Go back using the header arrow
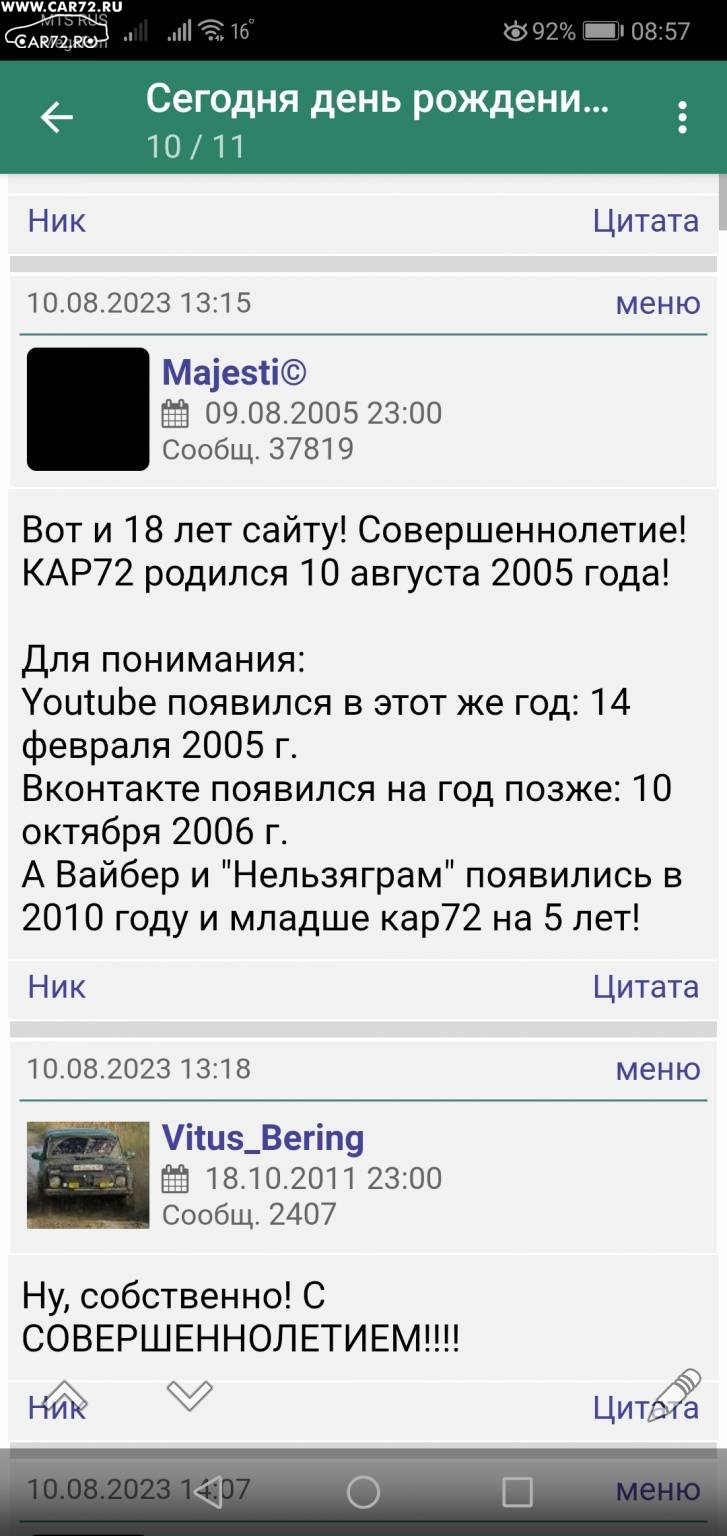 (x=57, y=118)
